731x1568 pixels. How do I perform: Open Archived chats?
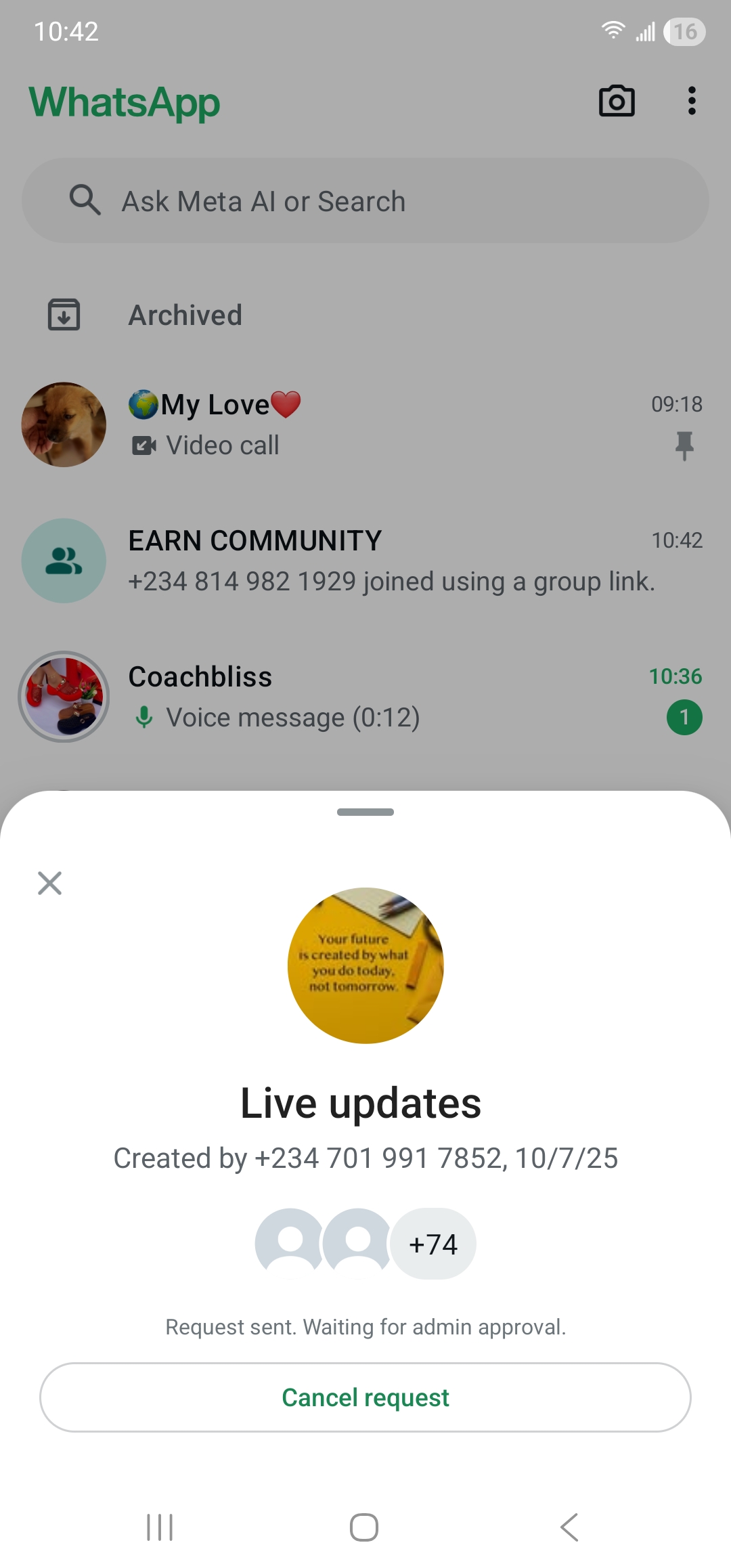pos(185,315)
